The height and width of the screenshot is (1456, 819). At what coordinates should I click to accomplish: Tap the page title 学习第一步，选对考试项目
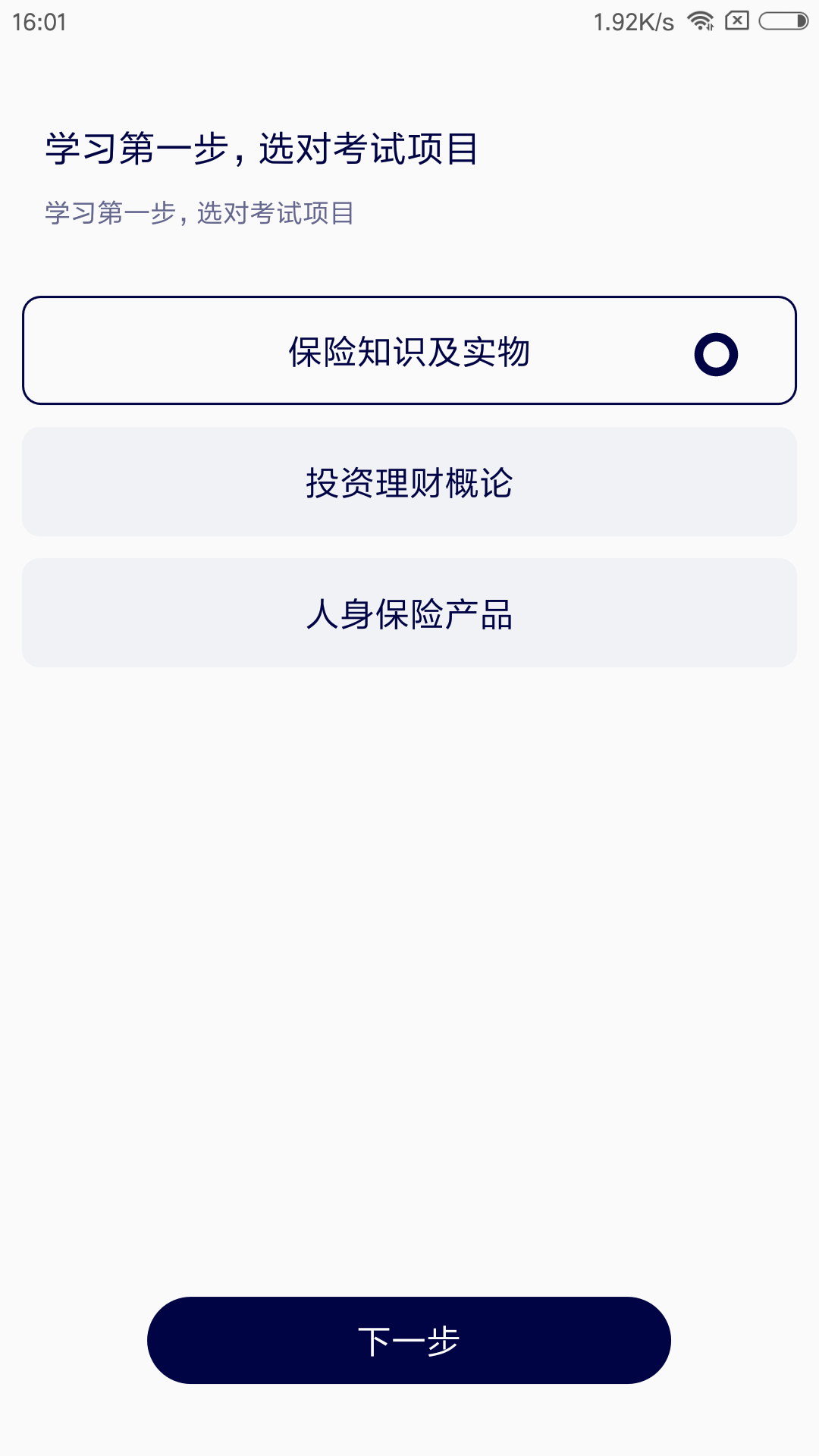pos(263,148)
